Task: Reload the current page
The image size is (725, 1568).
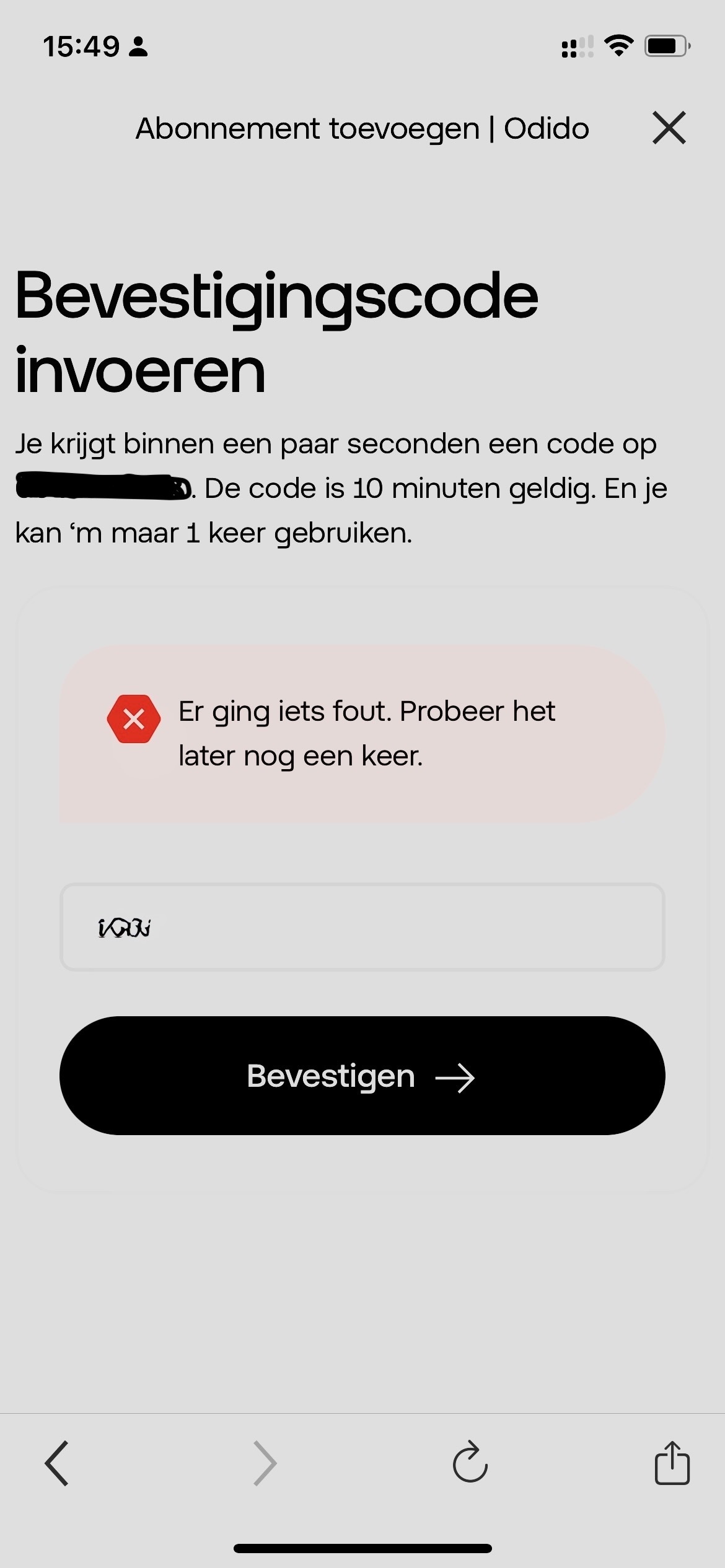Action: click(470, 1463)
